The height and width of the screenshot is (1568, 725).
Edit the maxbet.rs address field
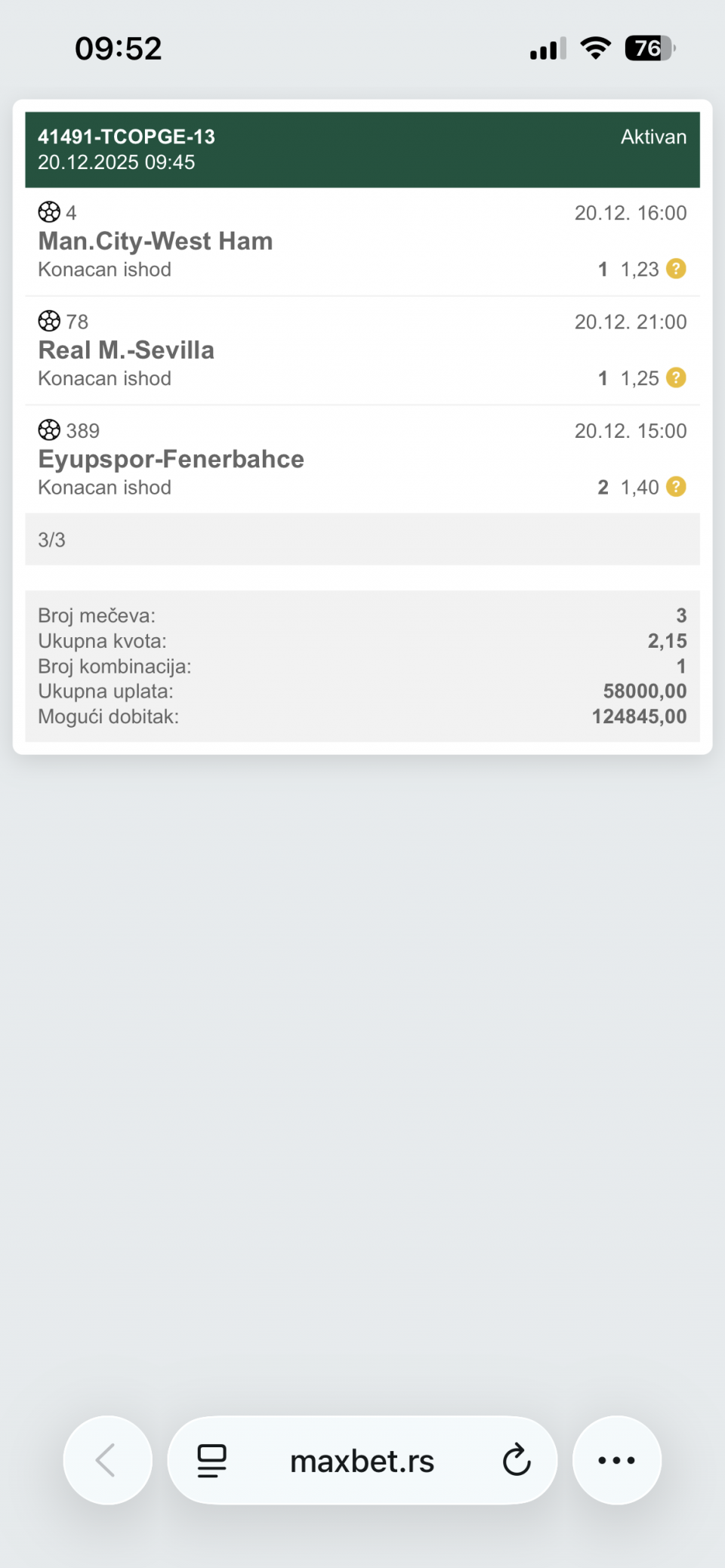point(362,1462)
